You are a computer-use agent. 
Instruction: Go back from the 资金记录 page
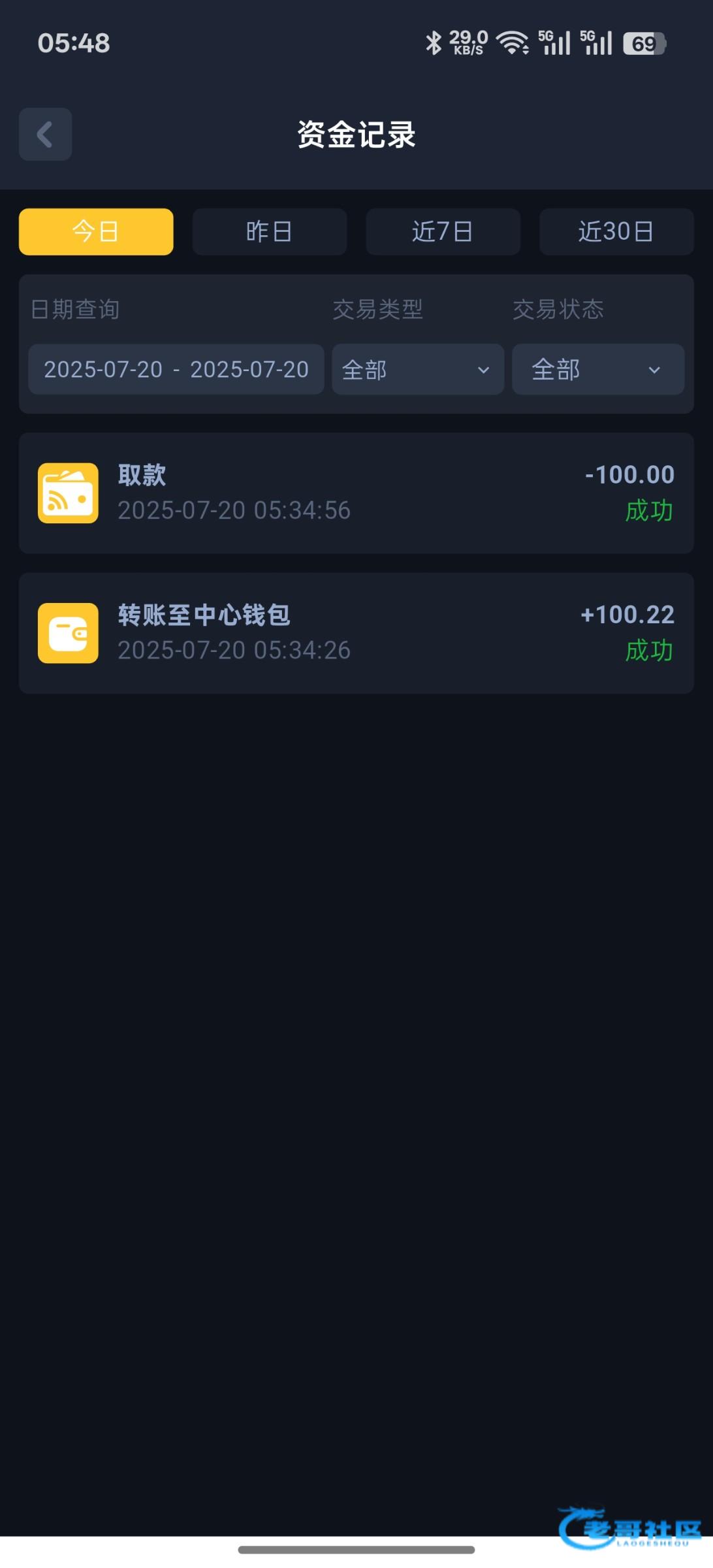[45, 135]
